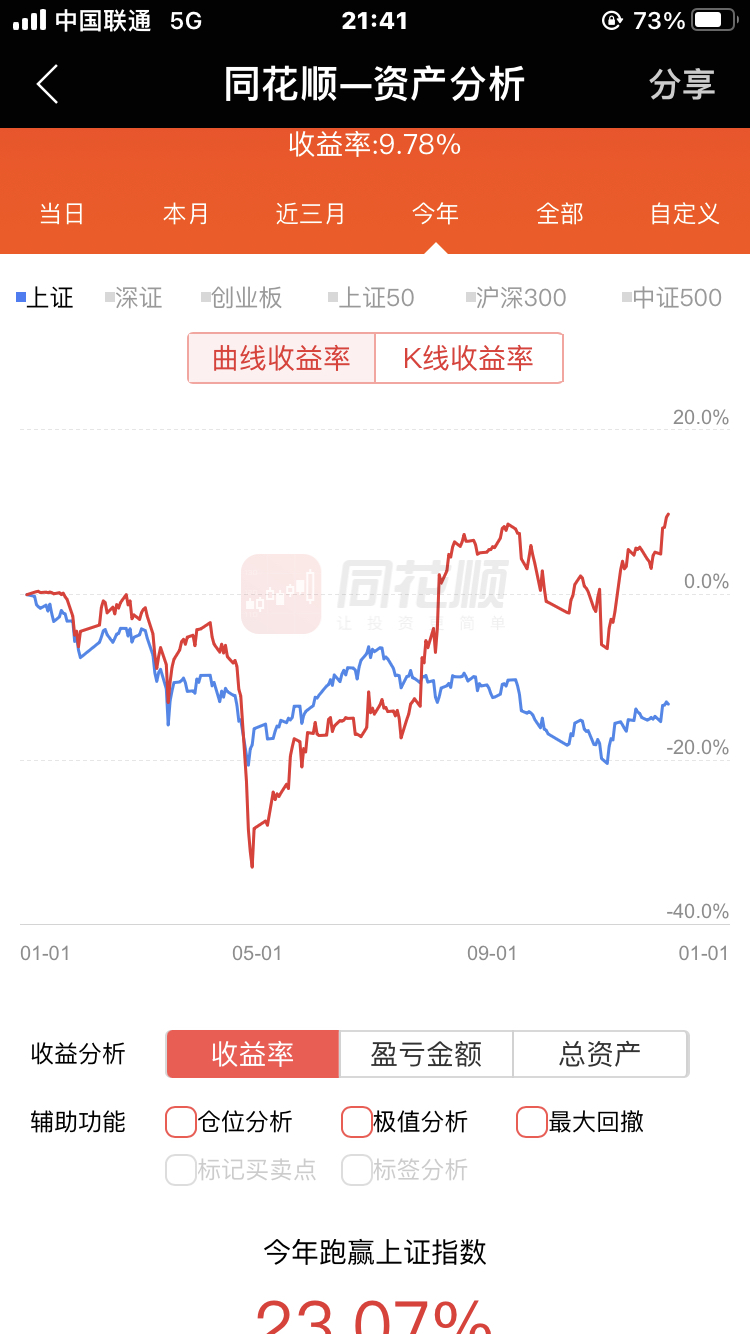Switch to the 总资产 view
750x1334 pixels.
[x=600, y=1054]
